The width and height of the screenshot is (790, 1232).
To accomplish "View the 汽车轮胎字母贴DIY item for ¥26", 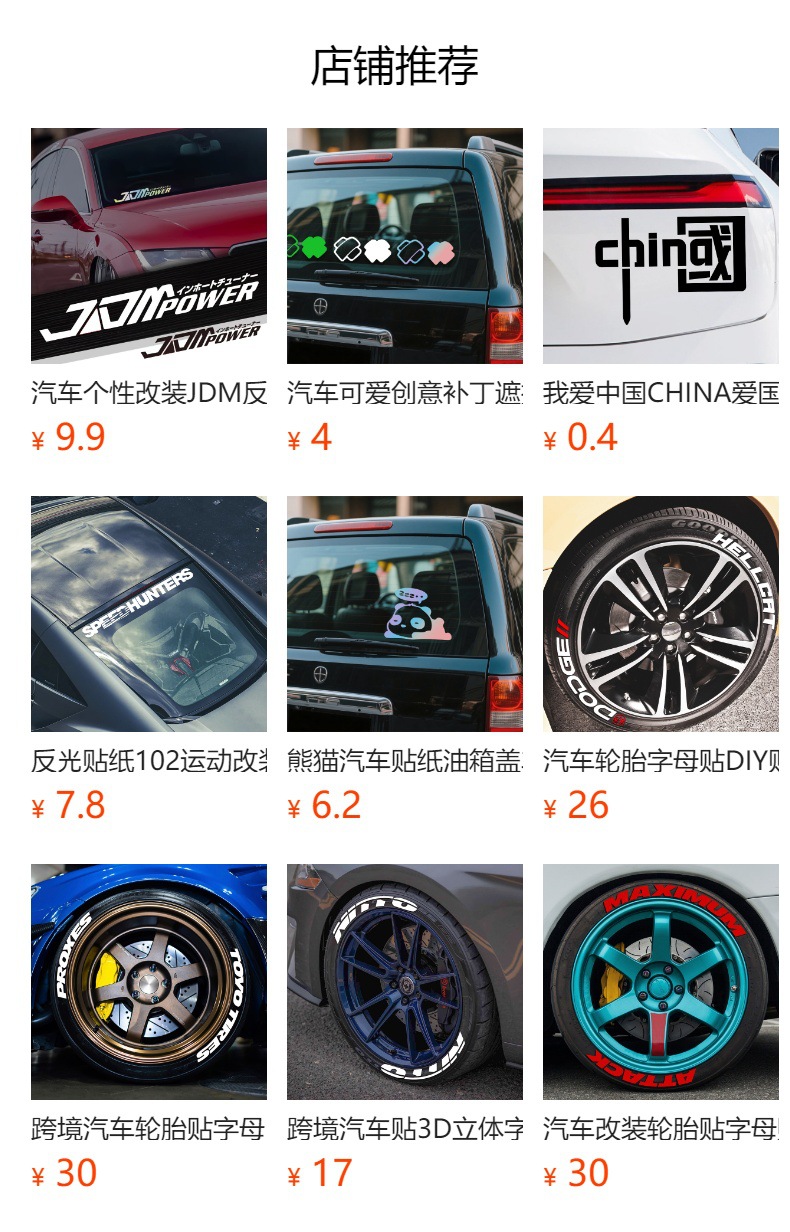I will [x=661, y=614].
